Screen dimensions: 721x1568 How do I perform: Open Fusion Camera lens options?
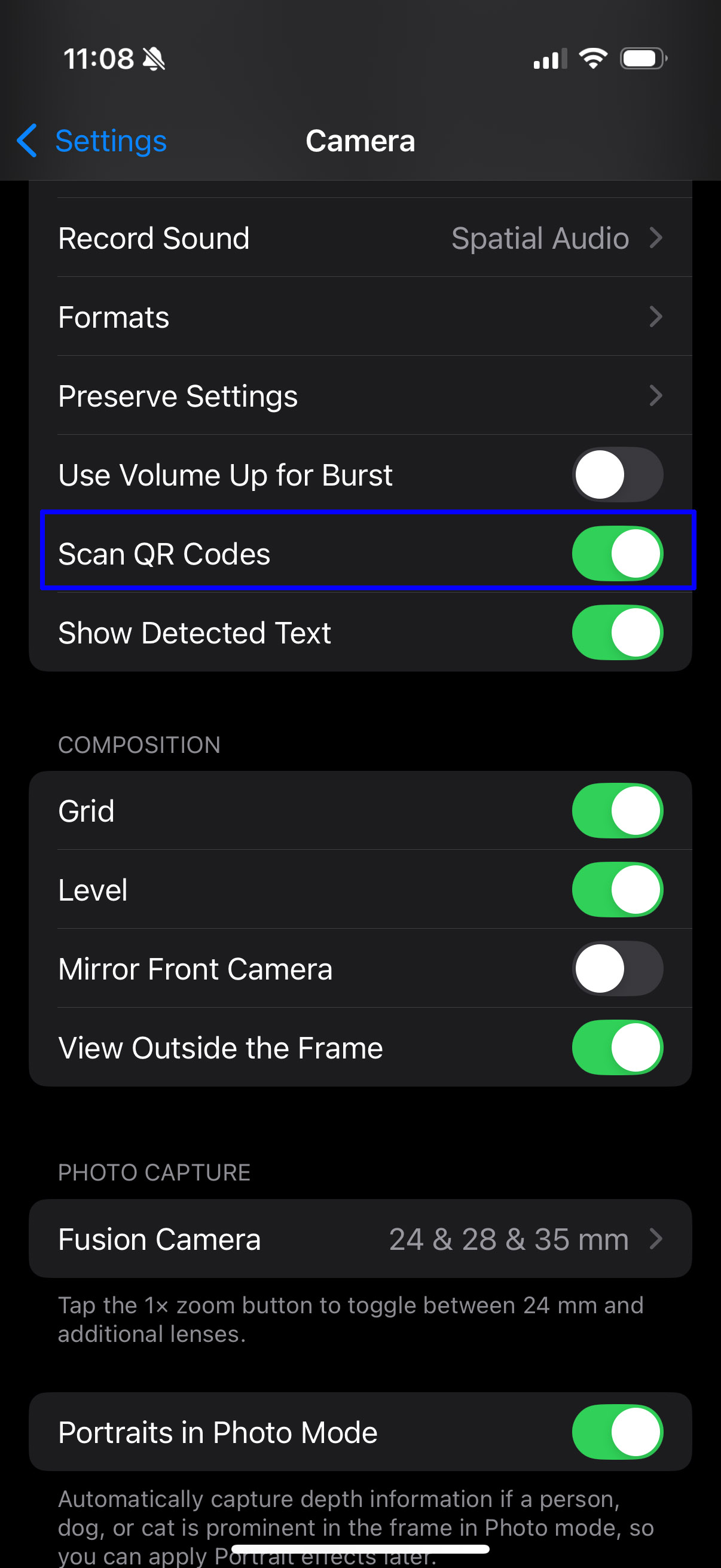click(x=360, y=1239)
